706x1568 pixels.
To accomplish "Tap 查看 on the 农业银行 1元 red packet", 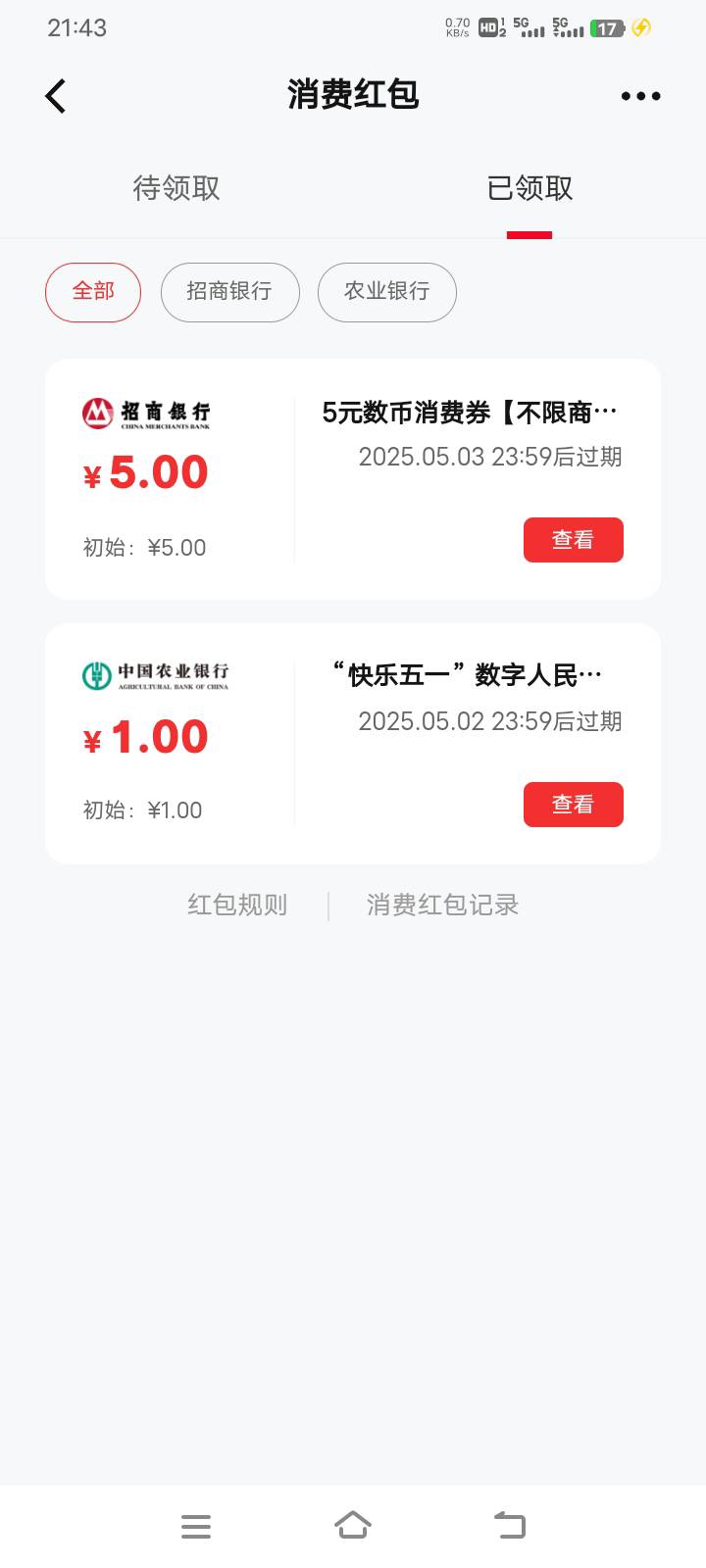I will [574, 805].
